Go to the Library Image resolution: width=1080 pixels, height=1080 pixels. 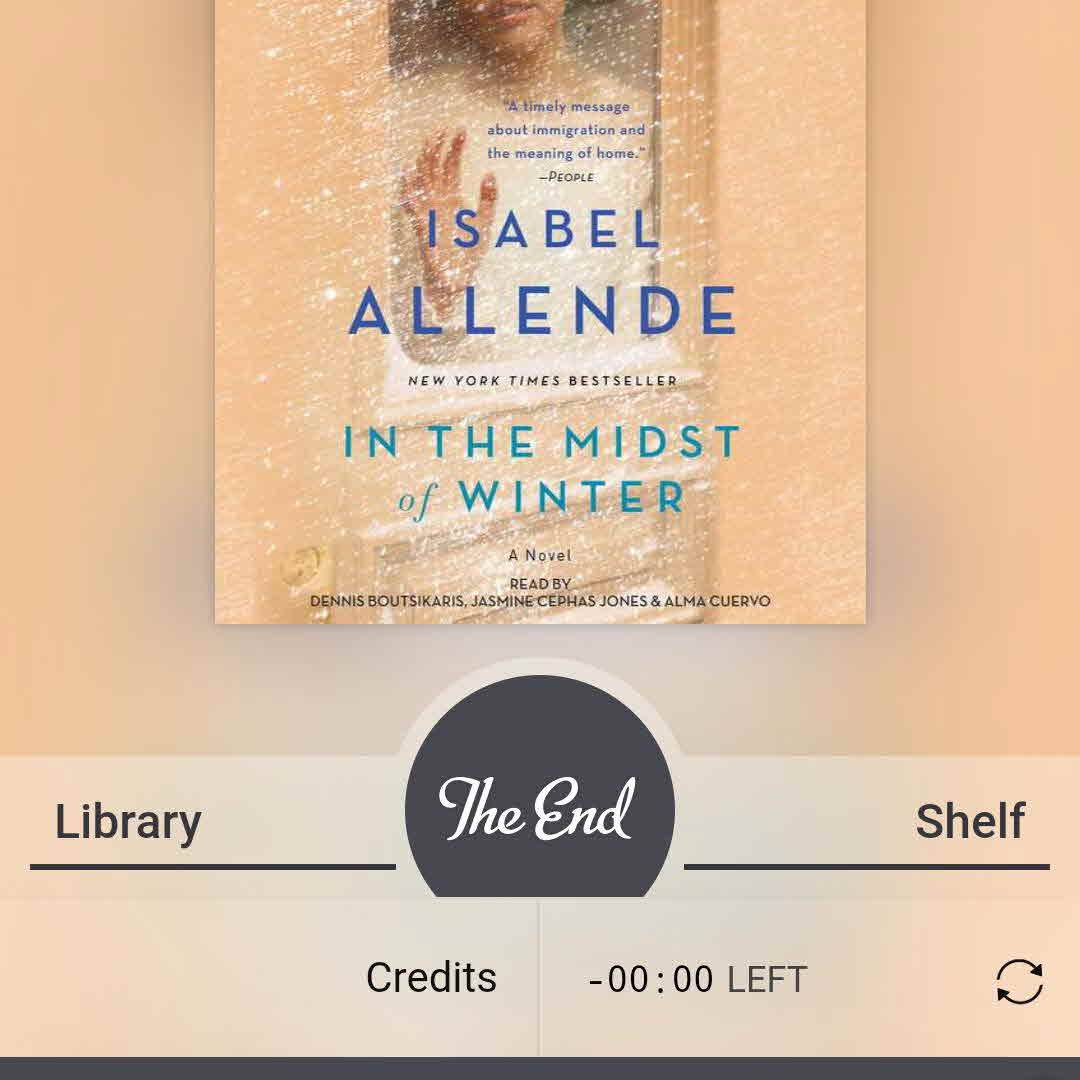click(x=128, y=822)
